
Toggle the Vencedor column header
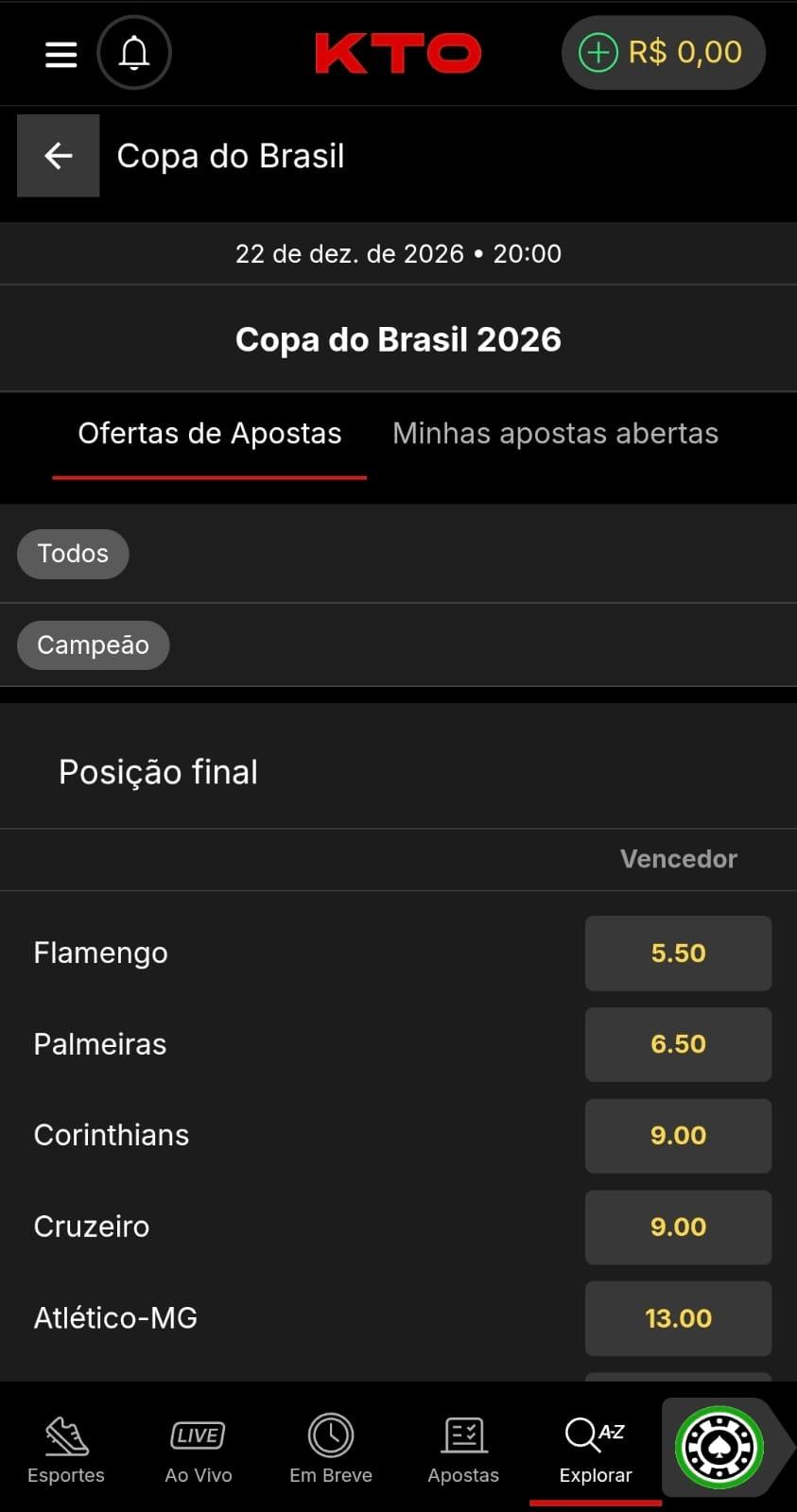[678, 858]
